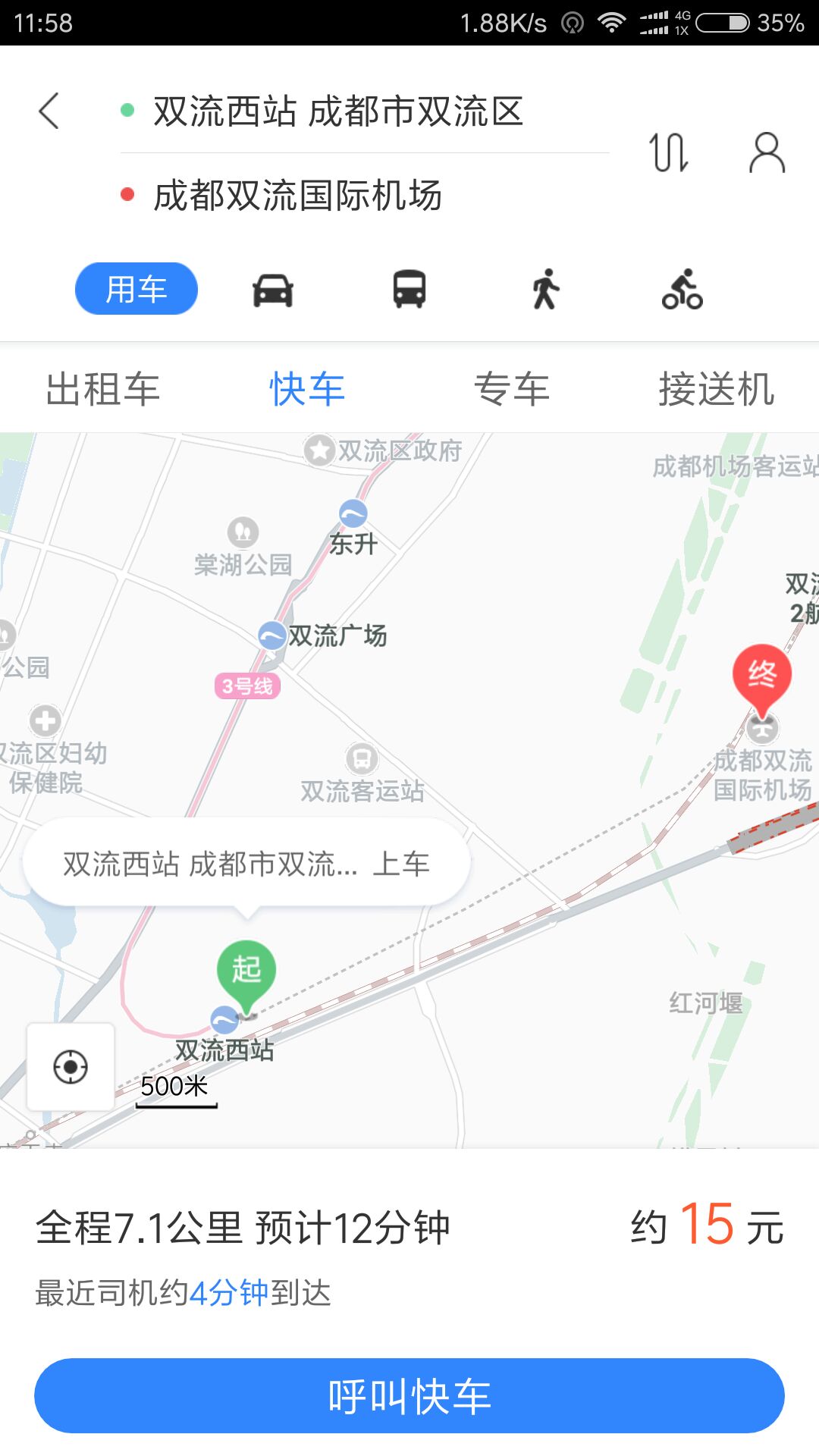Go back using the top-left arrow
819x1456 pixels.
pyautogui.click(x=49, y=111)
